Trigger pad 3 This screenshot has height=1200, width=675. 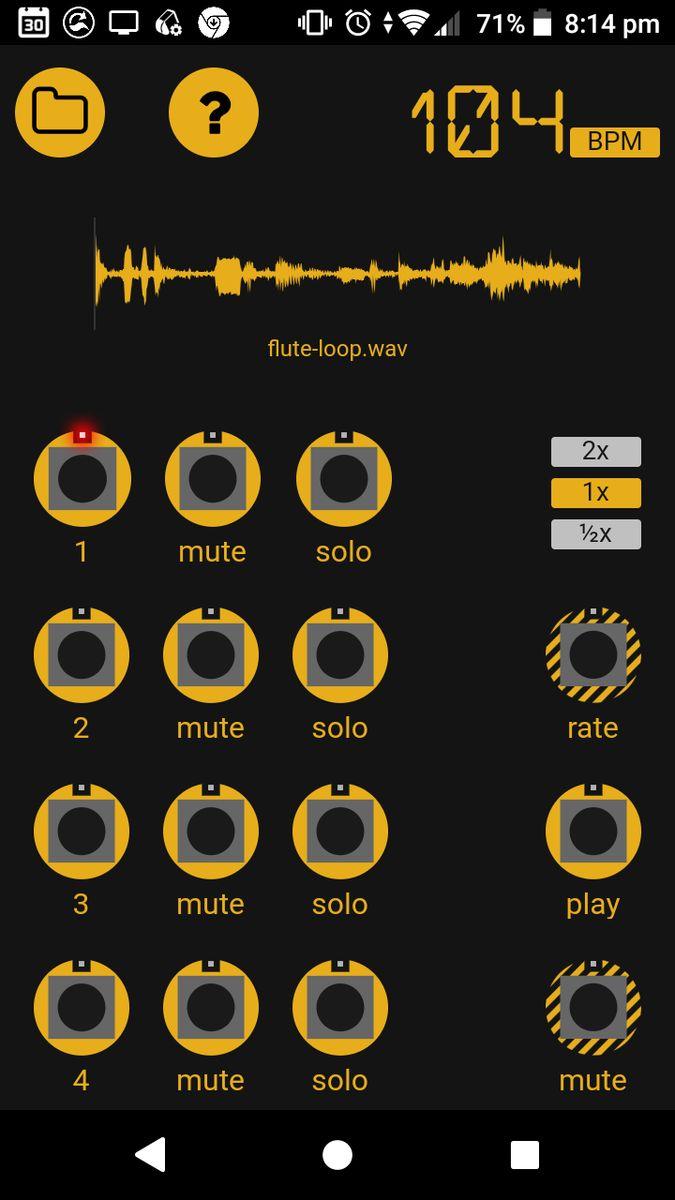82,831
